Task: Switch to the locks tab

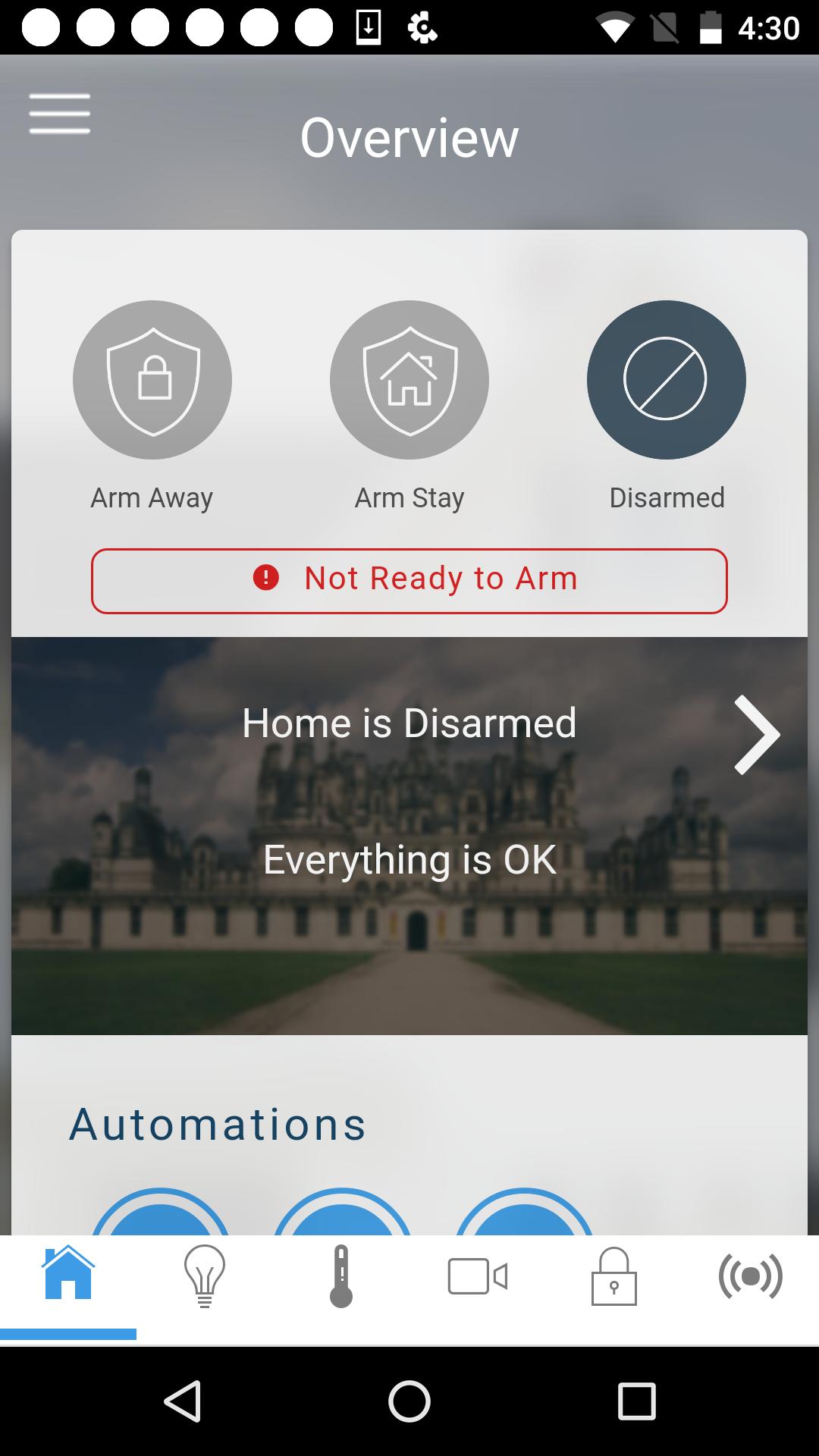Action: (x=614, y=1276)
